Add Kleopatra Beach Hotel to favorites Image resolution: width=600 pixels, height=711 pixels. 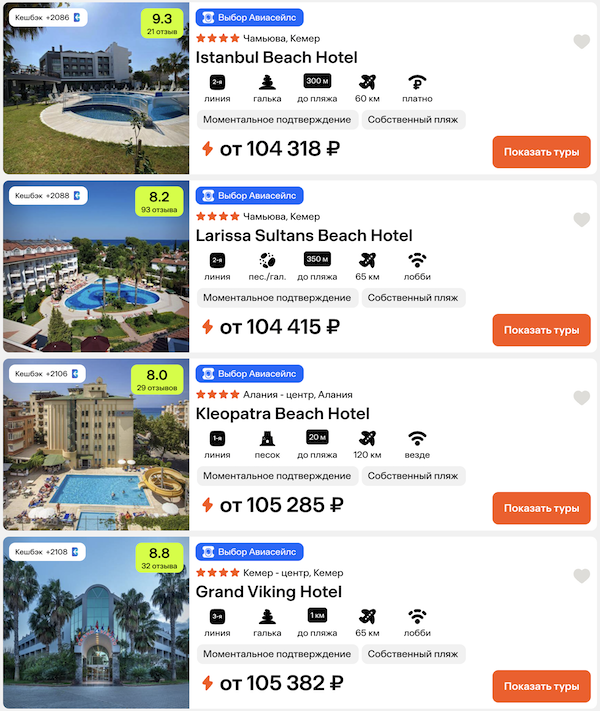[581, 398]
